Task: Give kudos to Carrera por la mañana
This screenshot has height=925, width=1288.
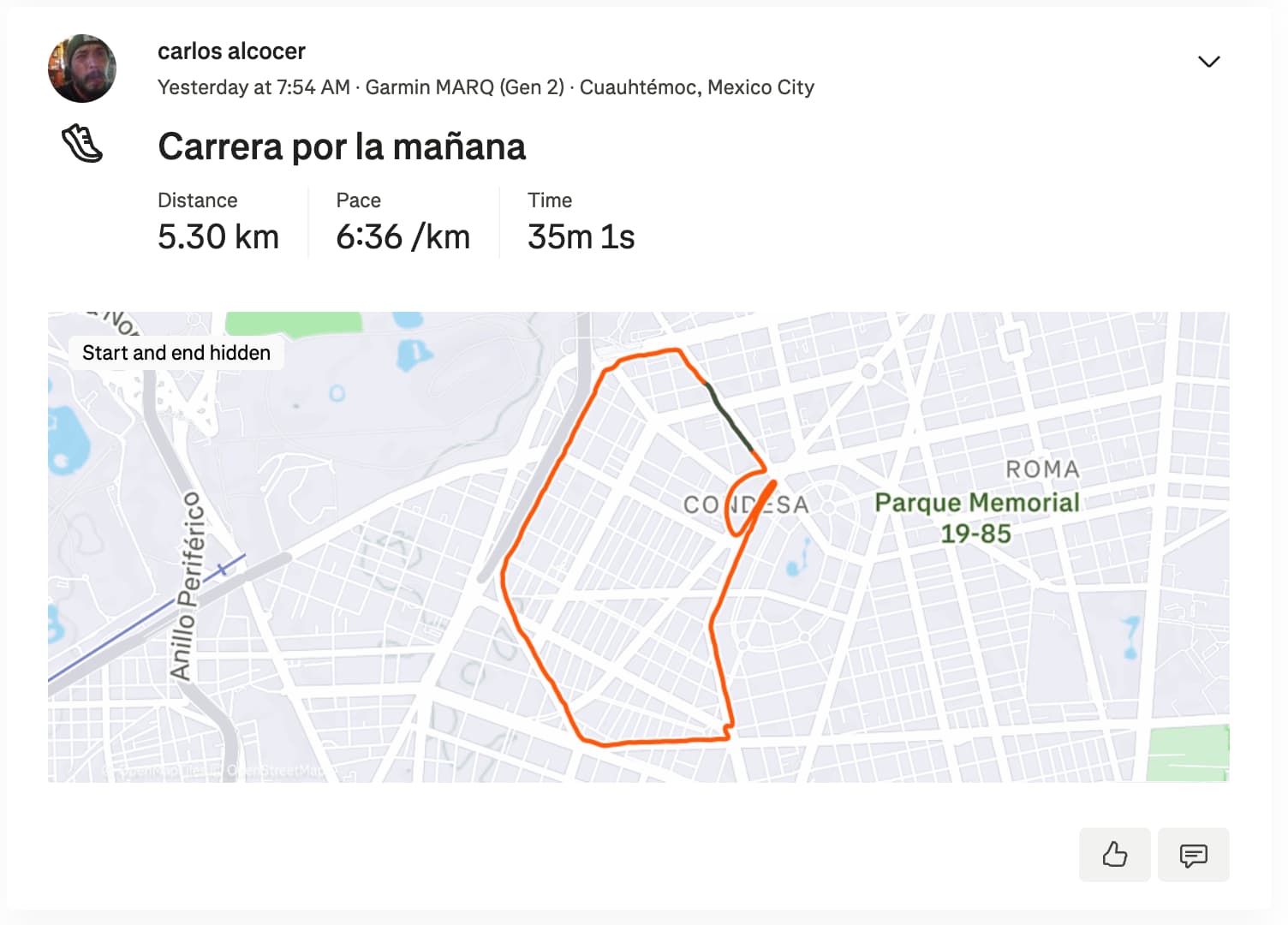Action: [x=1114, y=854]
